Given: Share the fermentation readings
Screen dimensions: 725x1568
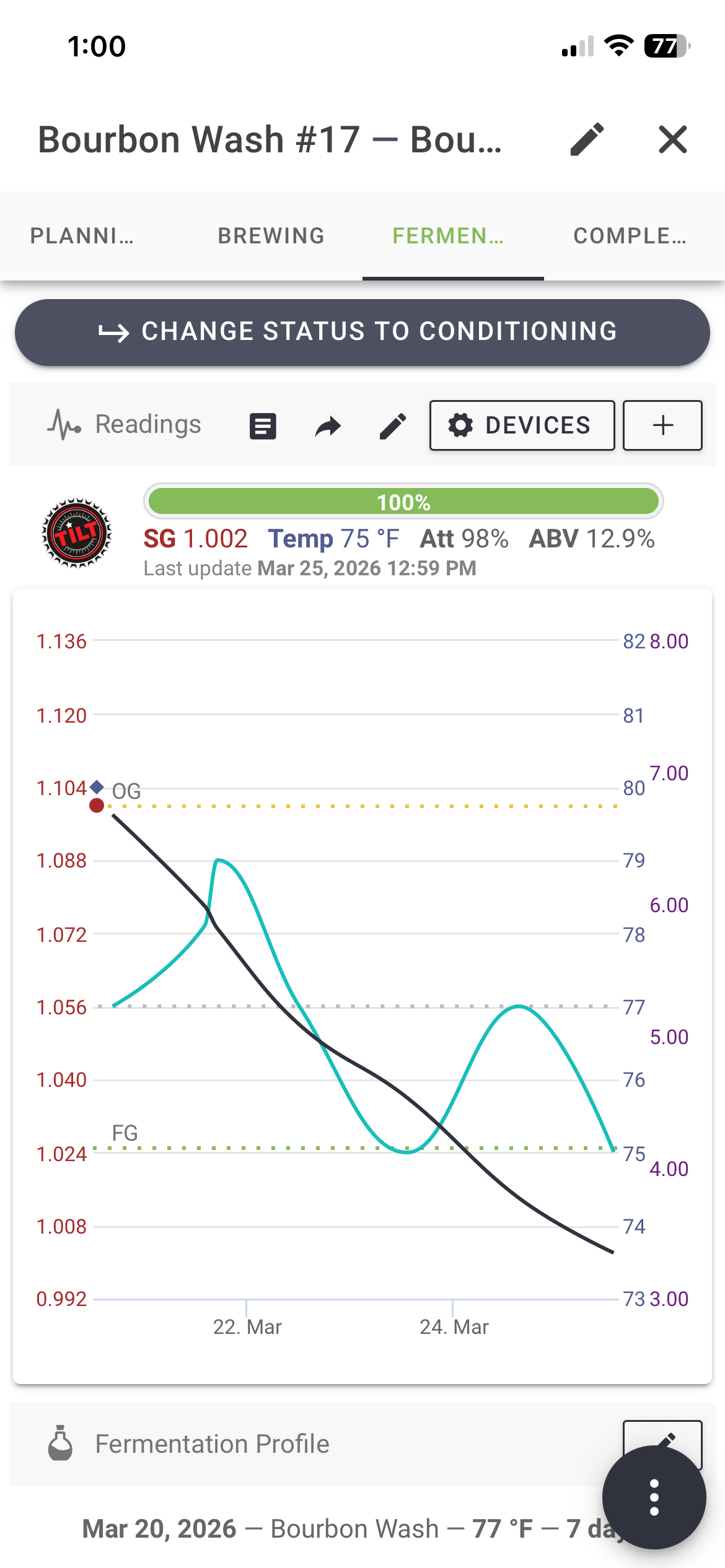Looking at the screenshot, I should [328, 426].
